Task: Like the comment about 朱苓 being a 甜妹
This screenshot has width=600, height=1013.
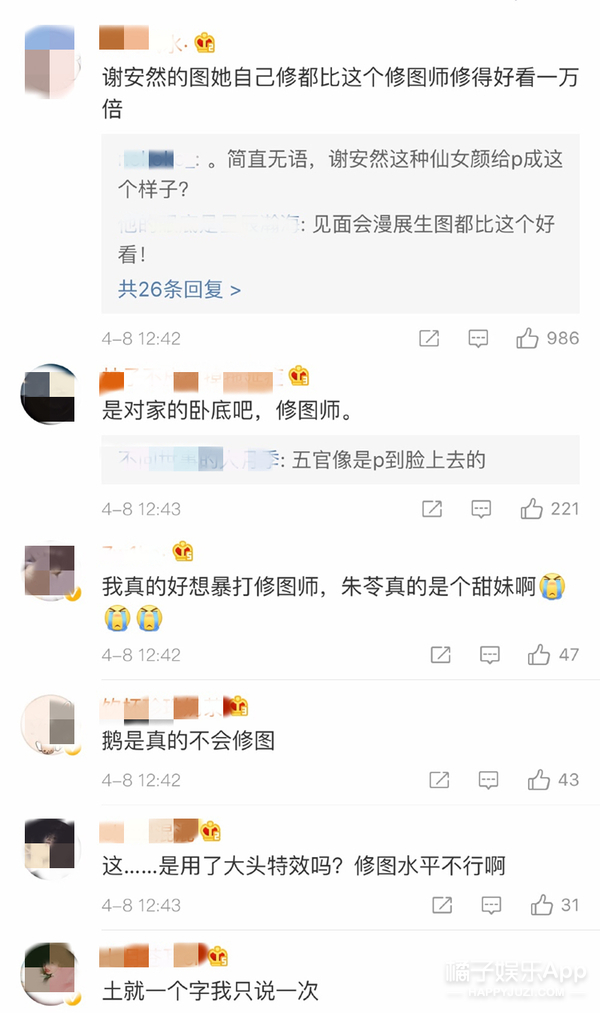Action: 540,655
